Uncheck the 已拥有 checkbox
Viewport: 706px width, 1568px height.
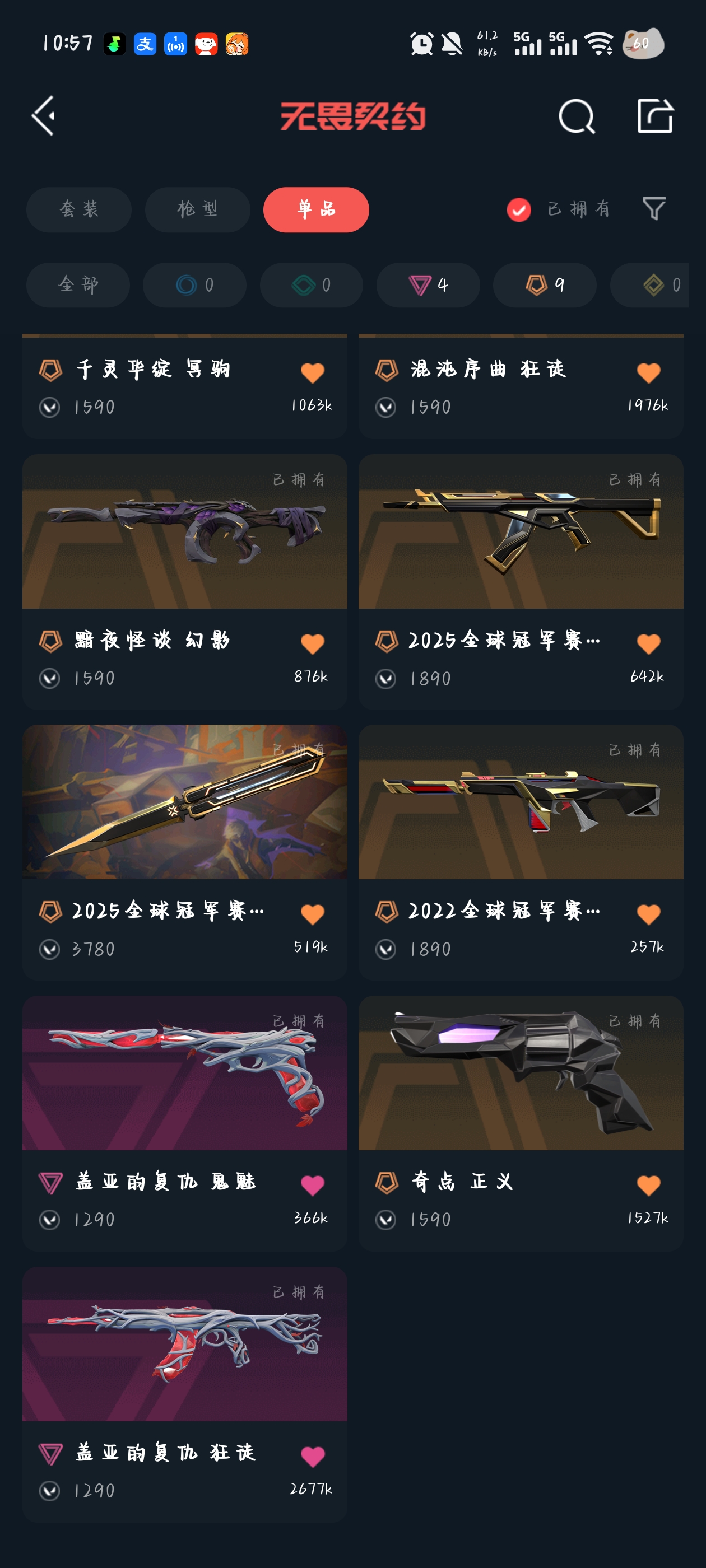tap(519, 209)
